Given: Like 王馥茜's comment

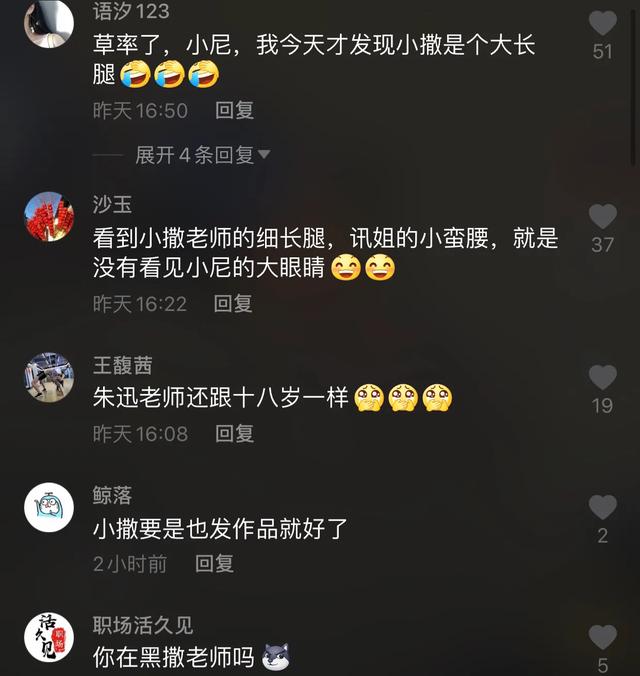Looking at the screenshot, I should point(602,378).
